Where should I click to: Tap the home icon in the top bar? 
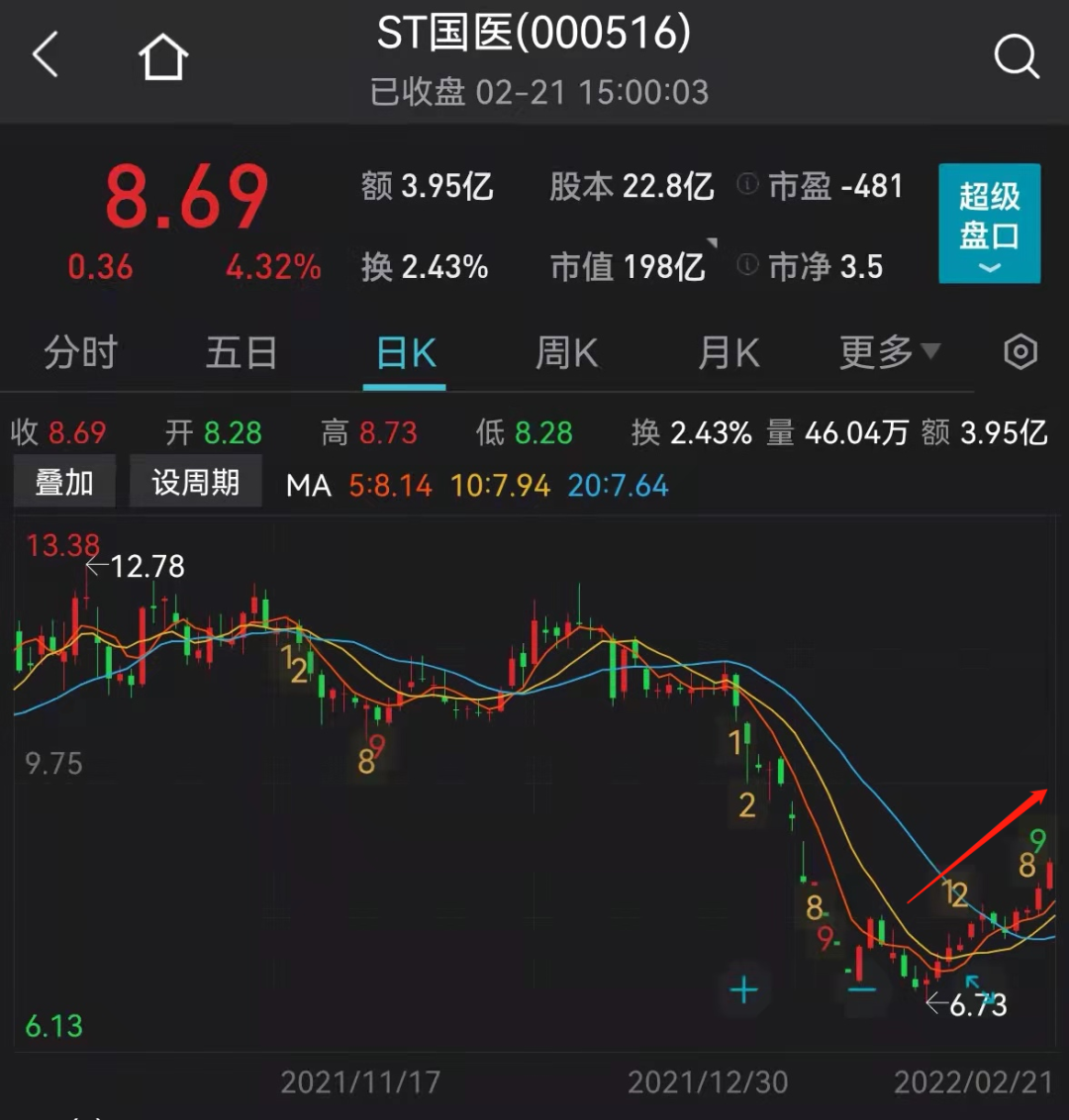pos(161,56)
